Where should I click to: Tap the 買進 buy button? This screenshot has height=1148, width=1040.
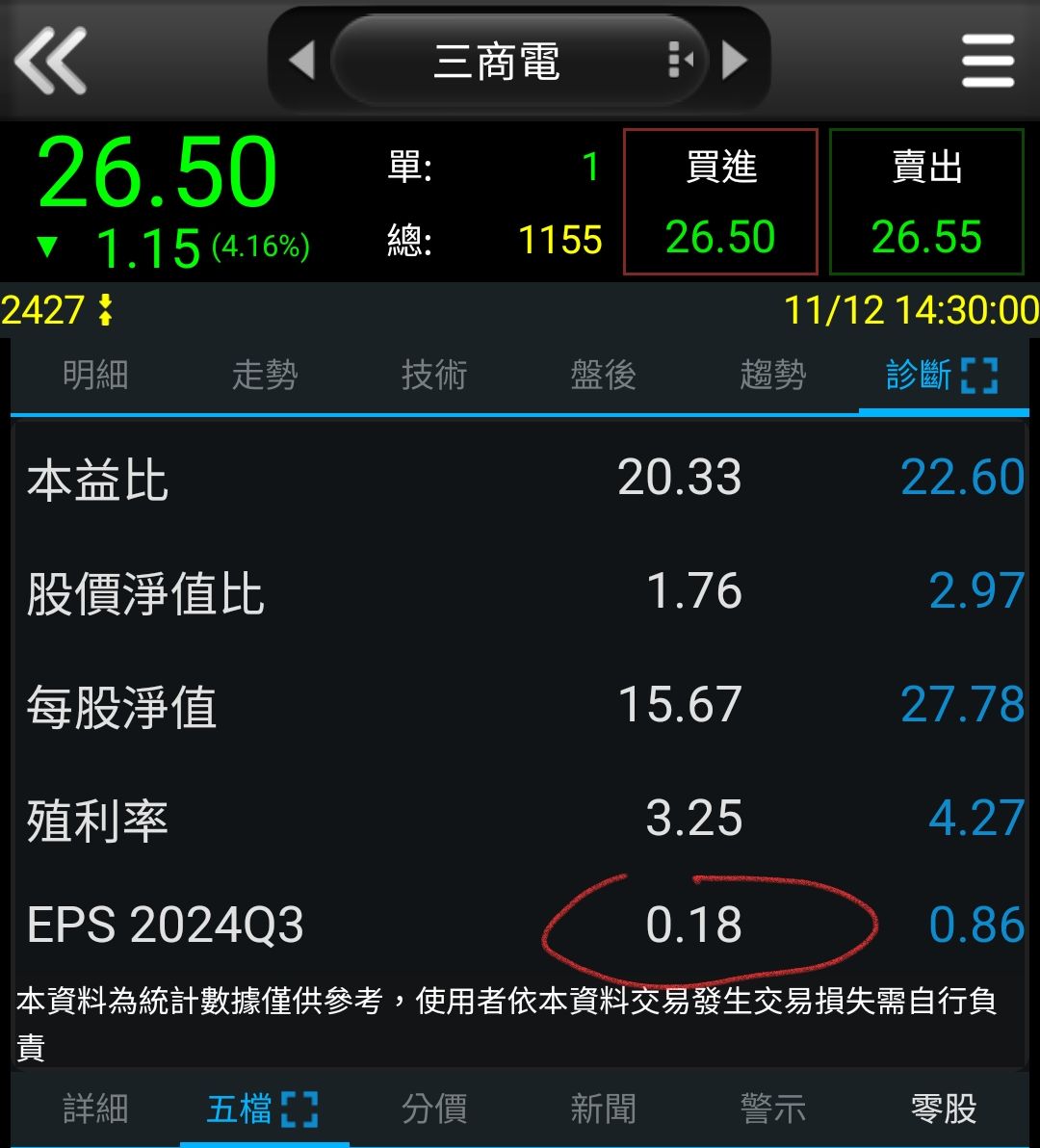tap(720, 202)
